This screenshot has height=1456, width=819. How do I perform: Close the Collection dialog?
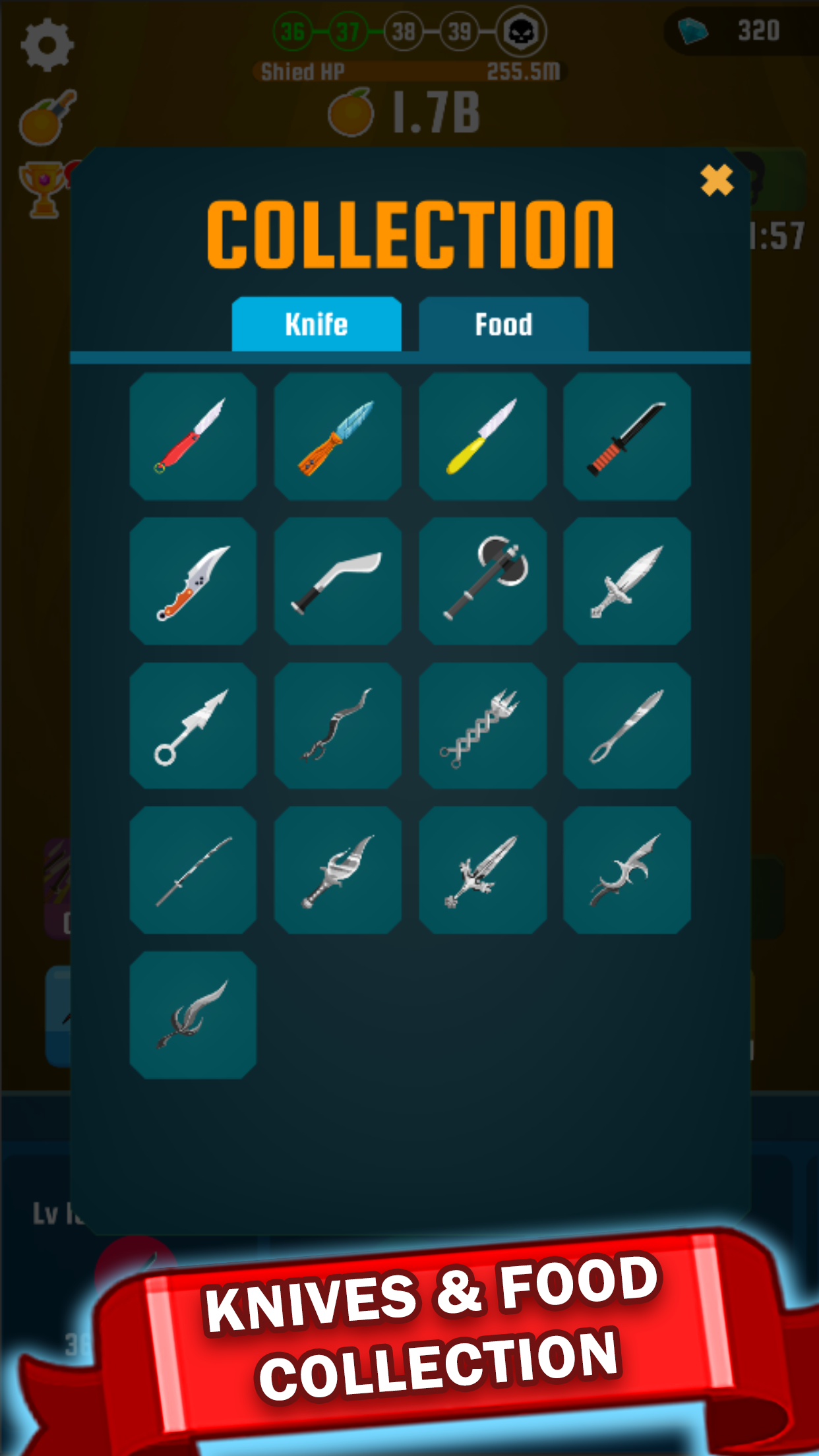[717, 180]
